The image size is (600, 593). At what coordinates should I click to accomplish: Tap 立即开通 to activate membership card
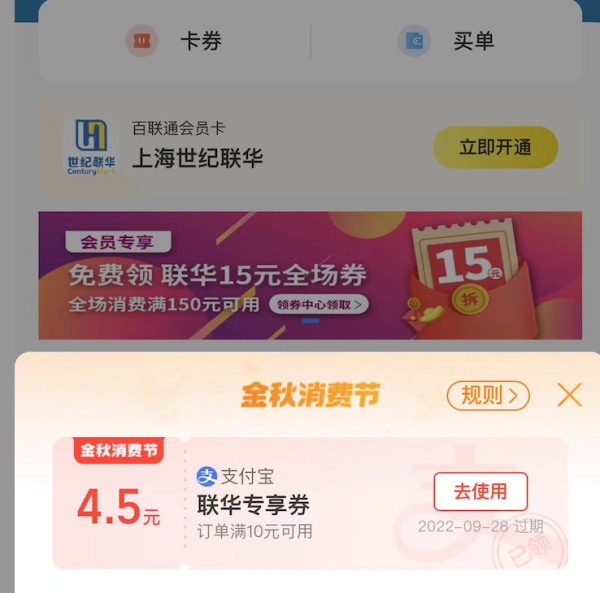pos(495,147)
